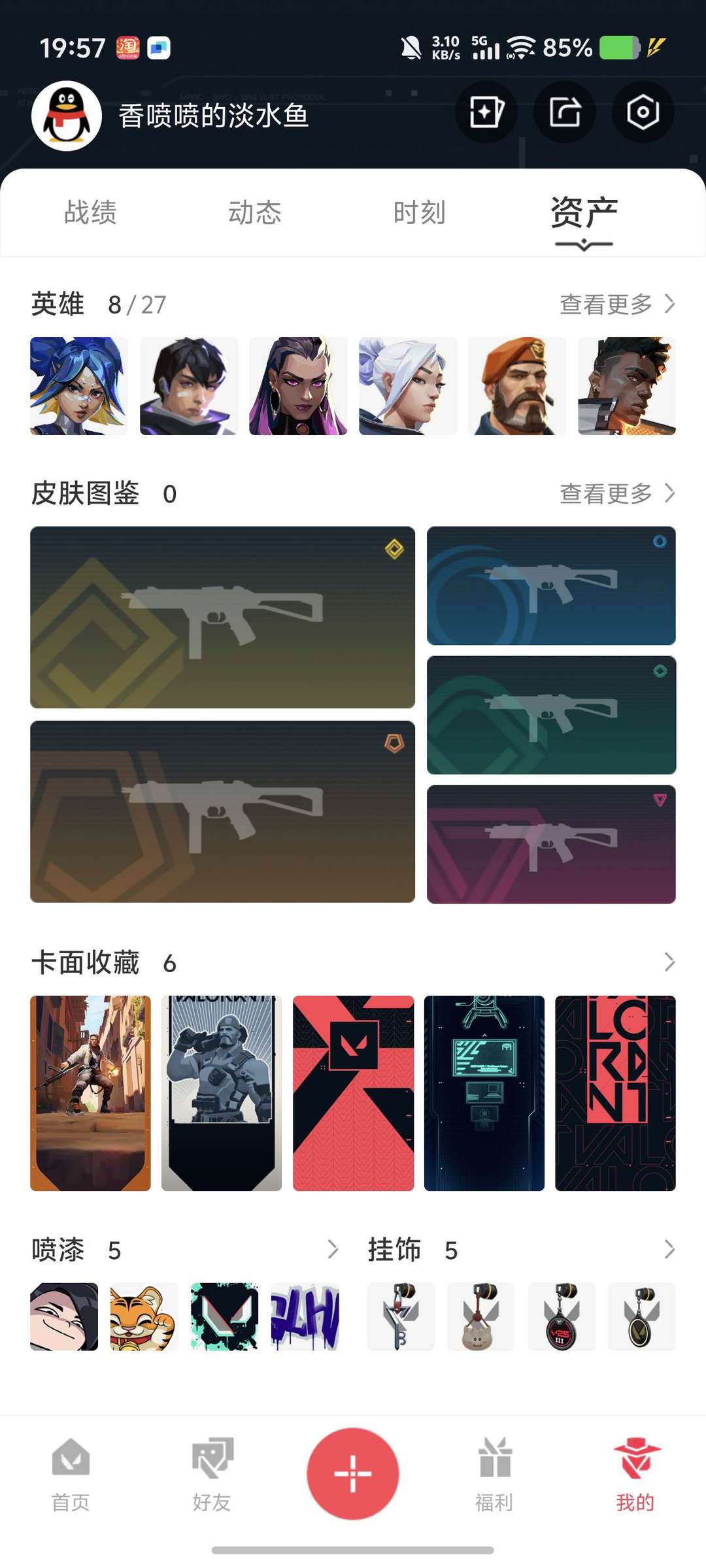Screen dimensions: 706x1568
Task: Open the gold-tier skin card
Action: [222, 617]
